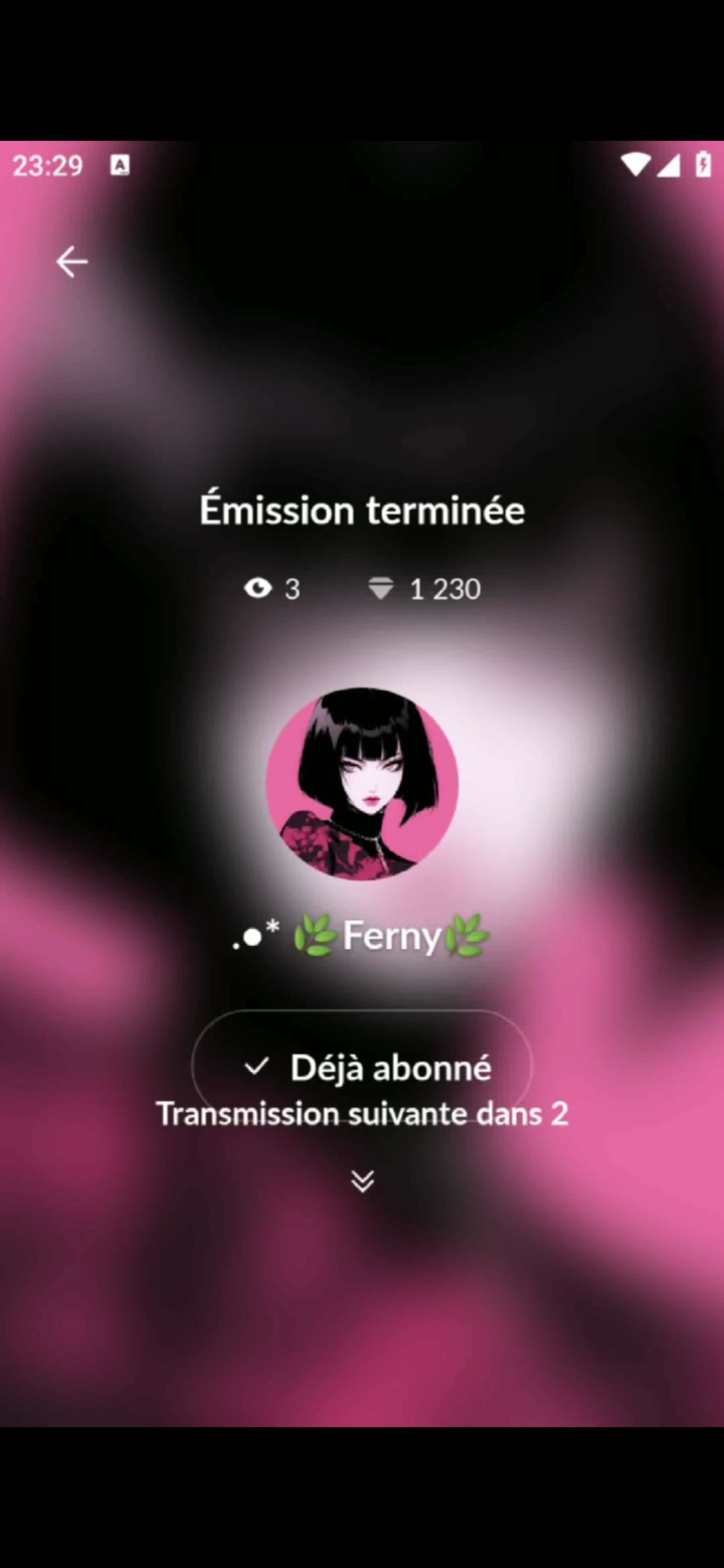Screen dimensions: 724x1568
Task: Tap the Déjà abonné button
Action: pos(362,1065)
